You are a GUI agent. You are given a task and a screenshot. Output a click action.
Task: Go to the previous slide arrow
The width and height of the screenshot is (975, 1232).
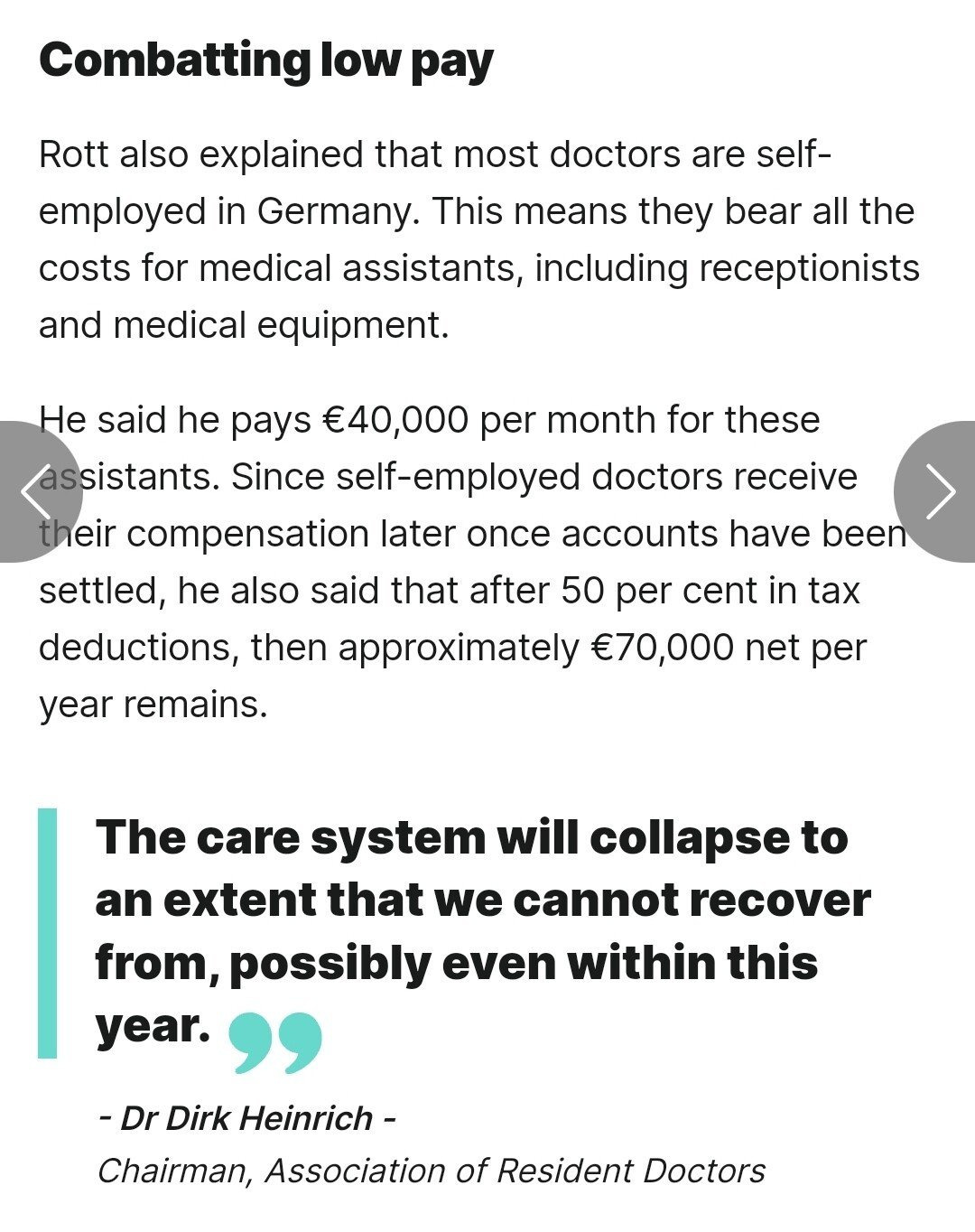click(x=36, y=492)
